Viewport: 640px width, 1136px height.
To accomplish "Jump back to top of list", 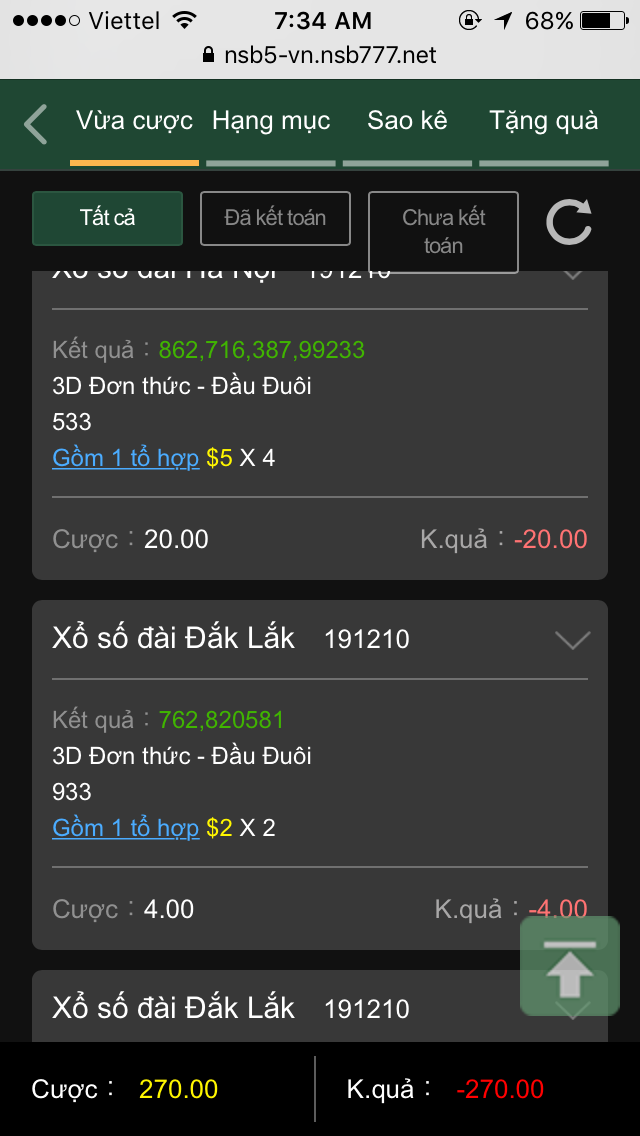I will click(x=569, y=966).
